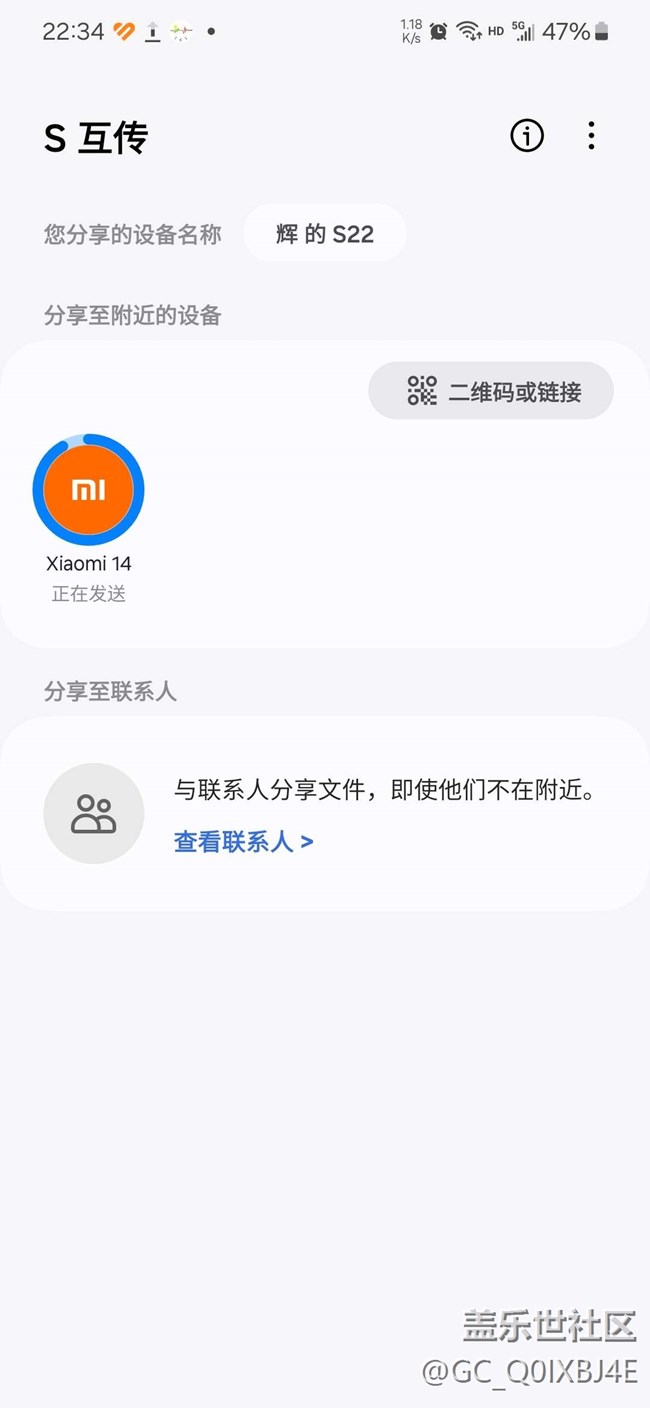The width and height of the screenshot is (650, 1408).
Task: Open the 二维码或链接 sharing option
Action: (491, 391)
